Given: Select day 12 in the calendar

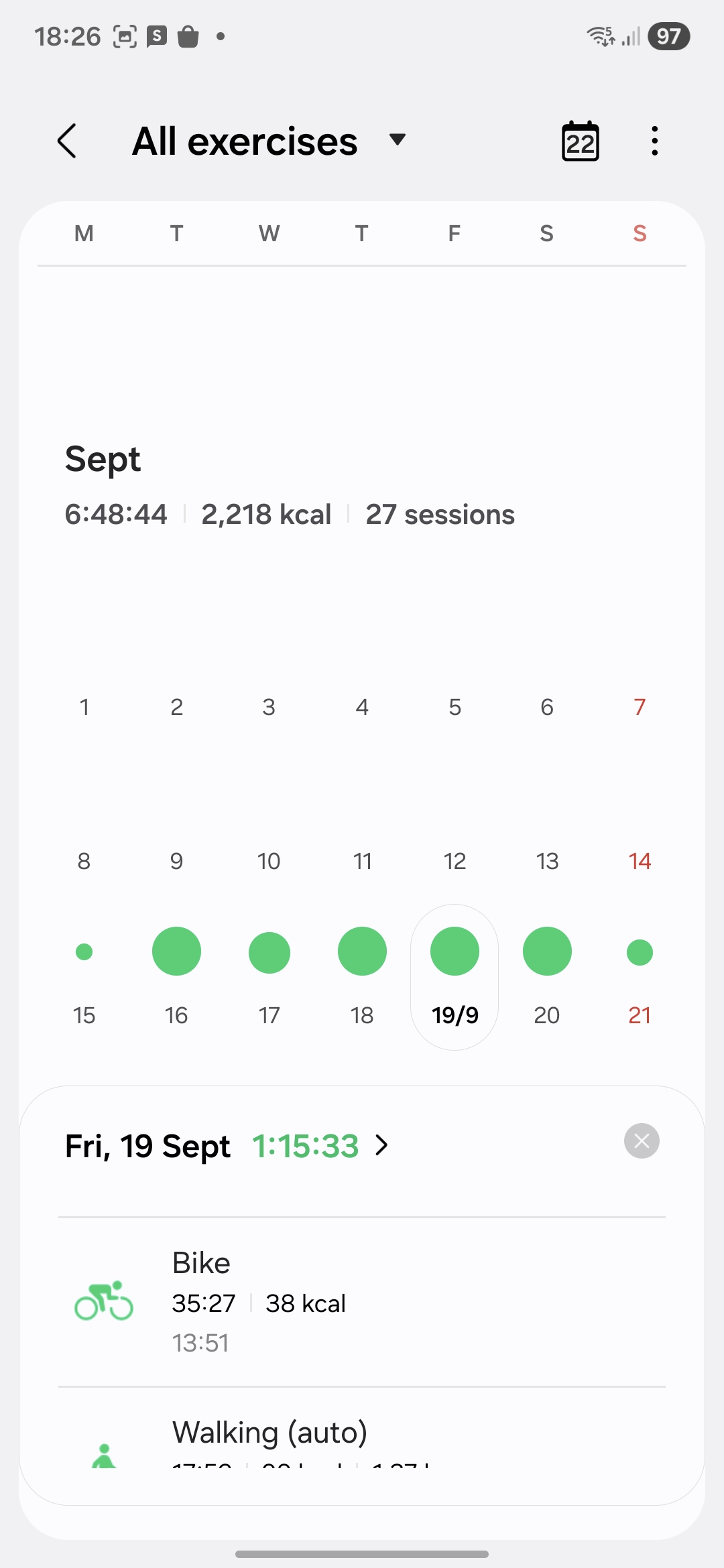Looking at the screenshot, I should click(455, 861).
